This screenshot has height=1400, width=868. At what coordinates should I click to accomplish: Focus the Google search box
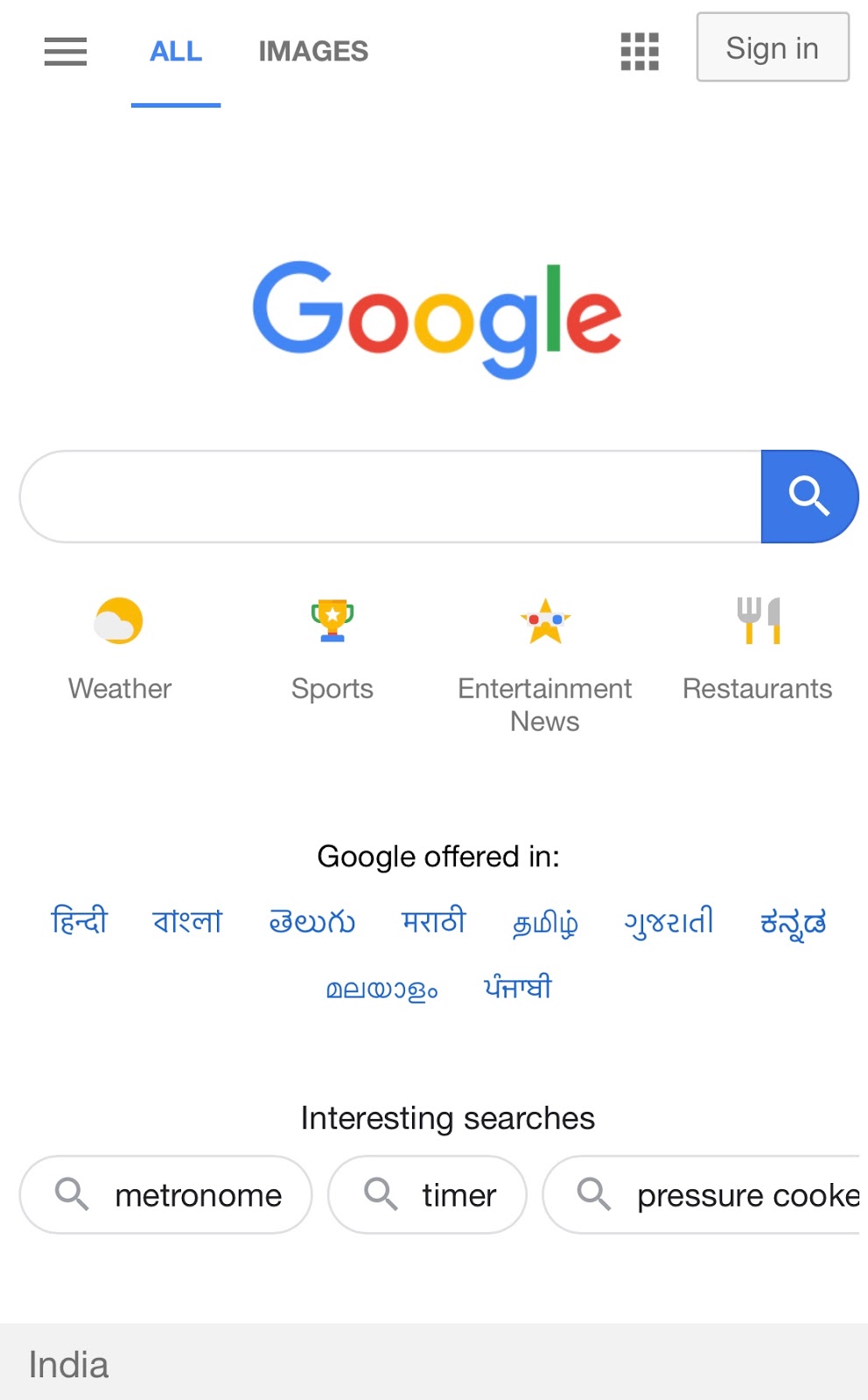390,496
